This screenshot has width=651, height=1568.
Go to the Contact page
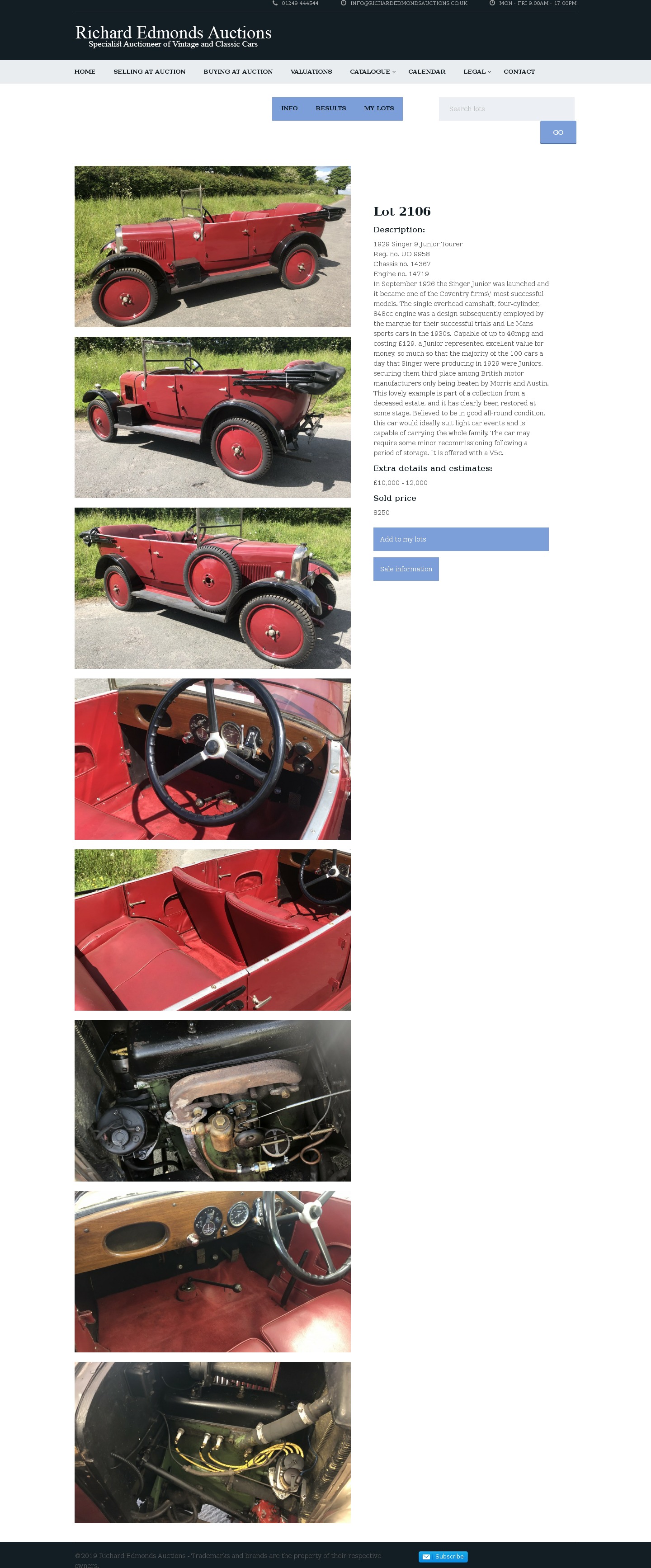tap(519, 72)
